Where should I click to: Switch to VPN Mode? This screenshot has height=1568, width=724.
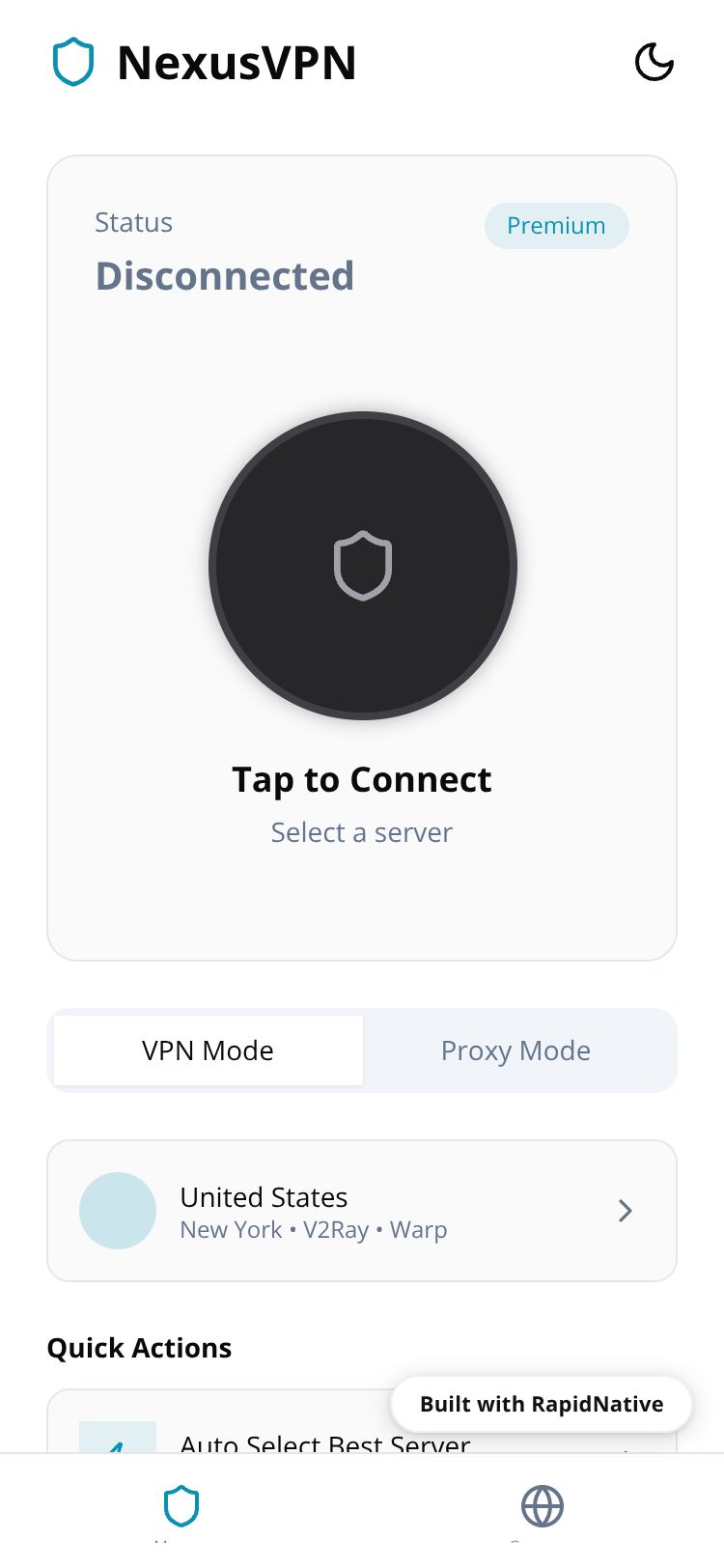[208, 1050]
